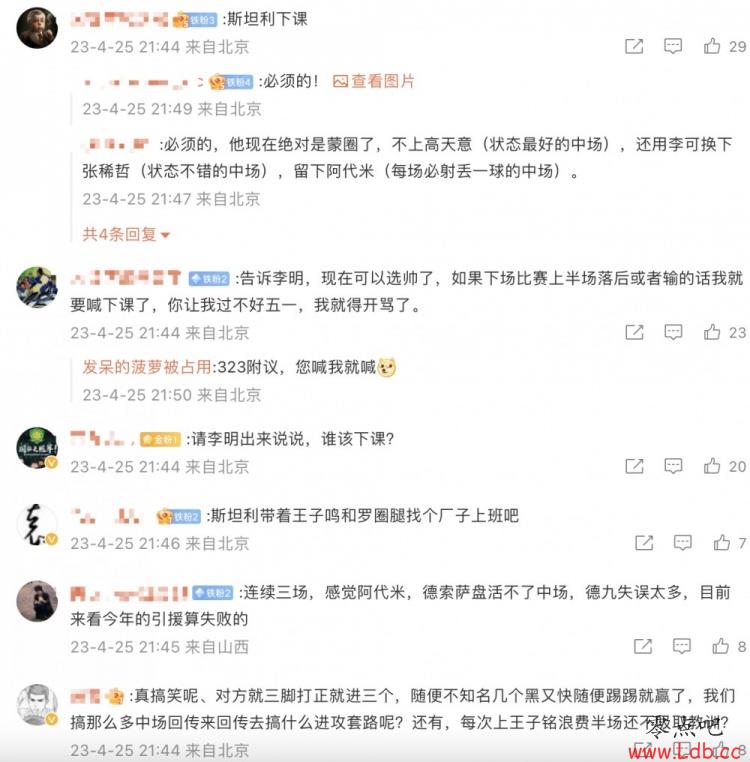Viewport: 750px width, 762px height.
Task: Reply to the comment 斯坦利下课
Action: pos(673,46)
